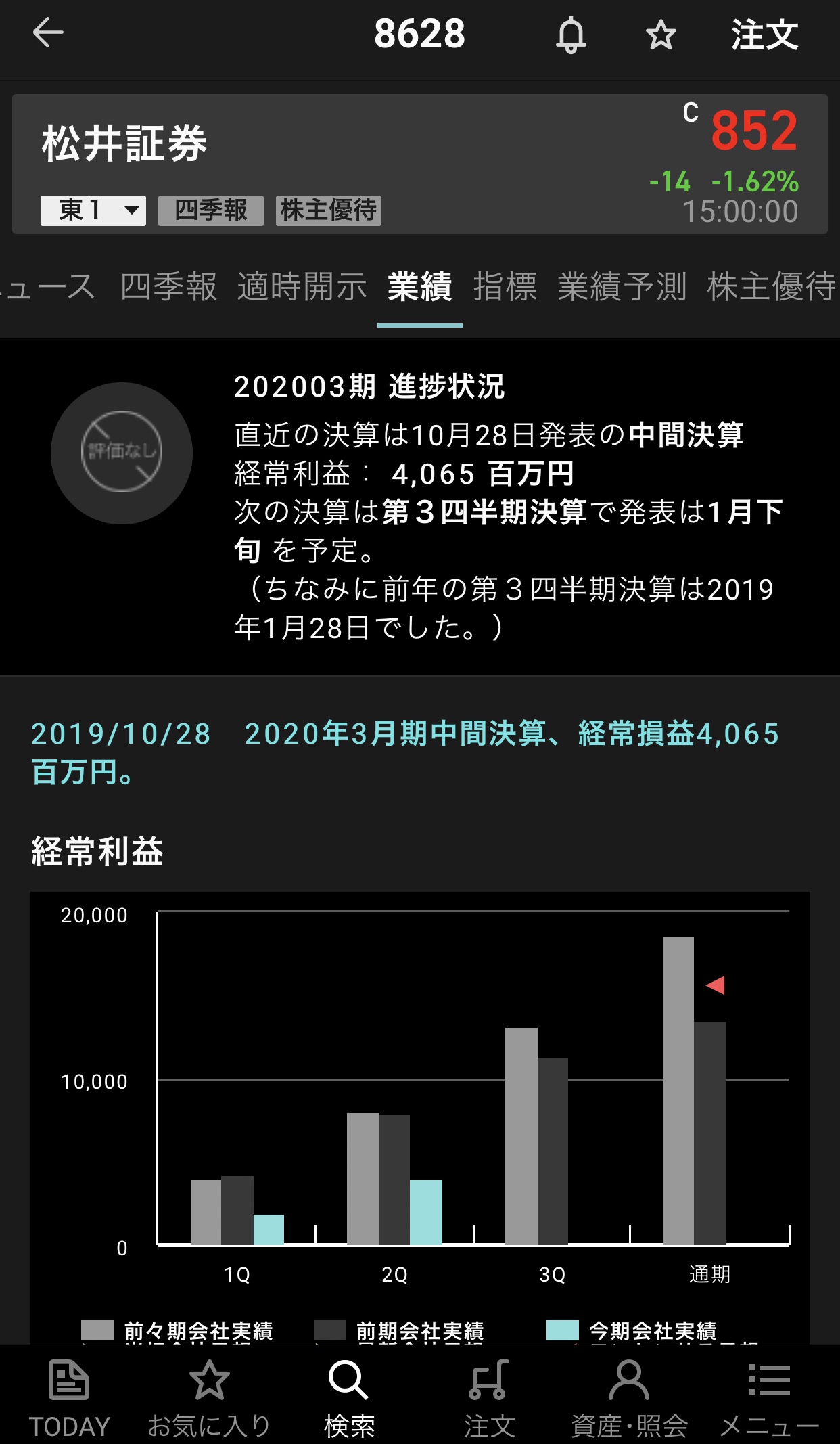Open 検索 in bottom navigation

pyautogui.click(x=349, y=1398)
